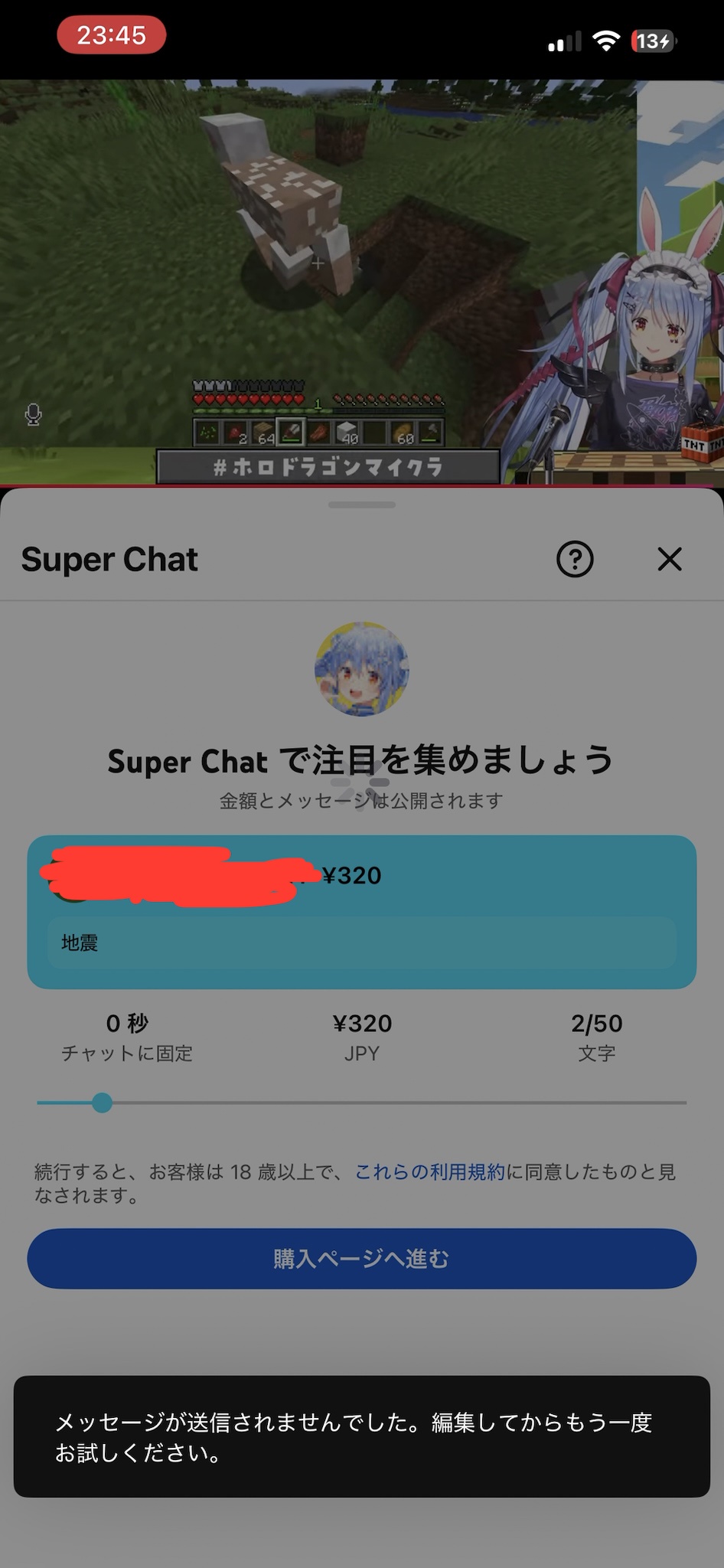
Task: Tap the amount slider handle
Action: point(102,1102)
